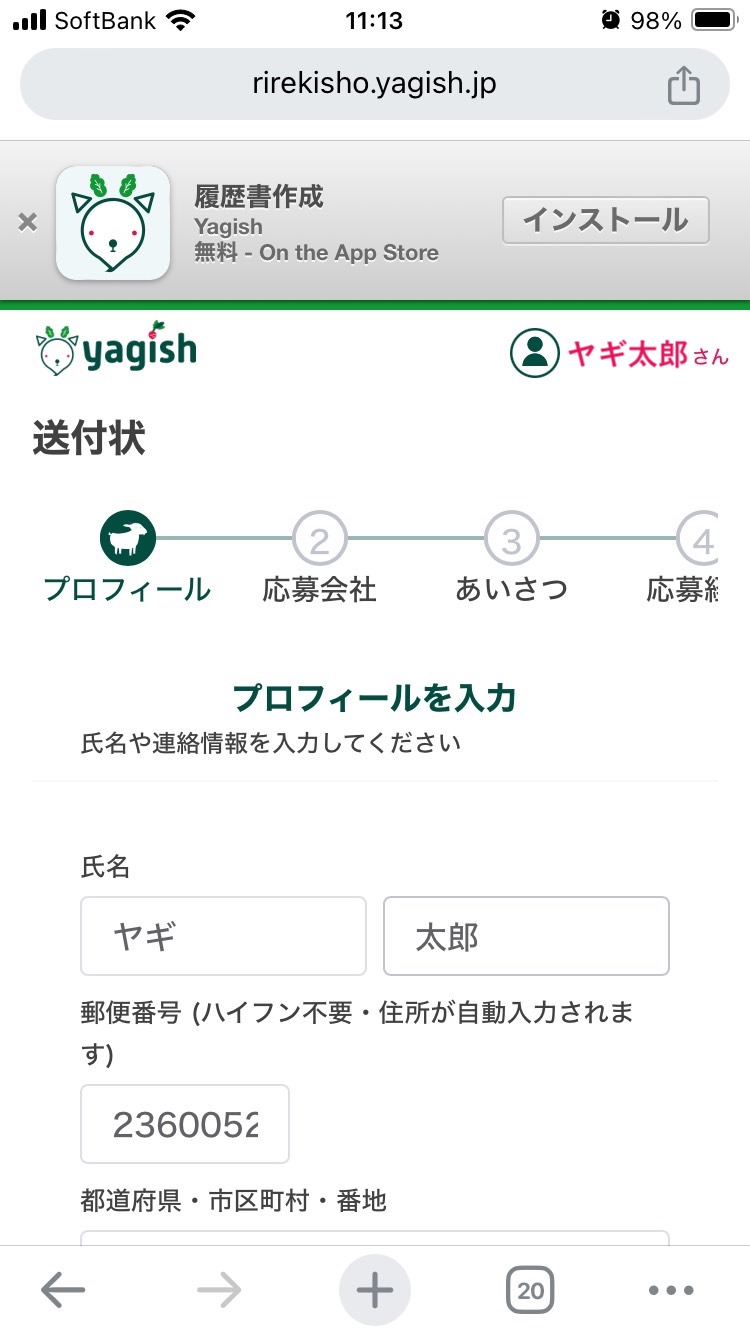Screen dimensions: 750x1334
Task: Tap the rirekisho.yagish.jp address bar
Action: pos(374,85)
